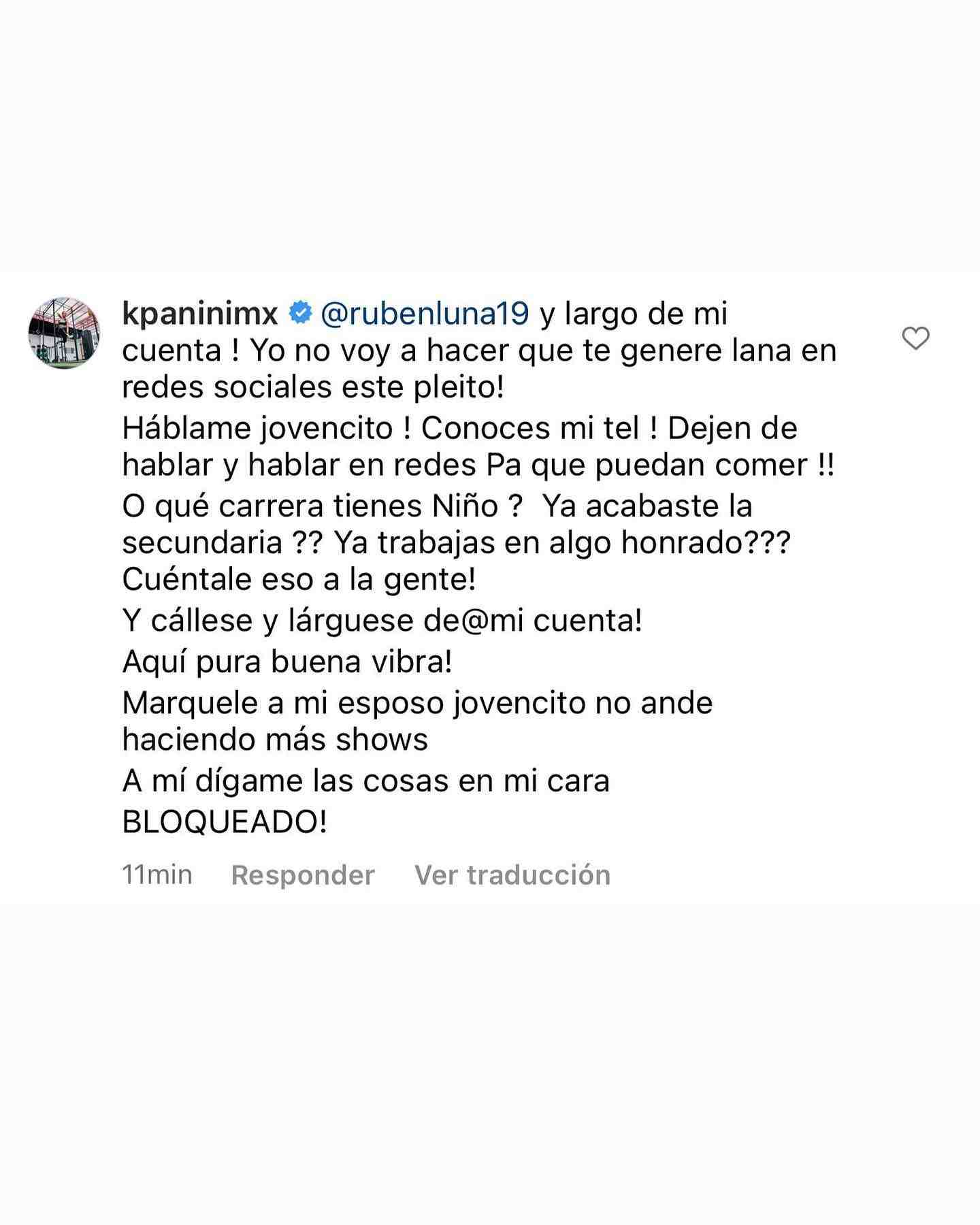Open the @rubenluna19 mention link
Image resolution: width=980 pixels, height=1225 pixels.
point(425,314)
